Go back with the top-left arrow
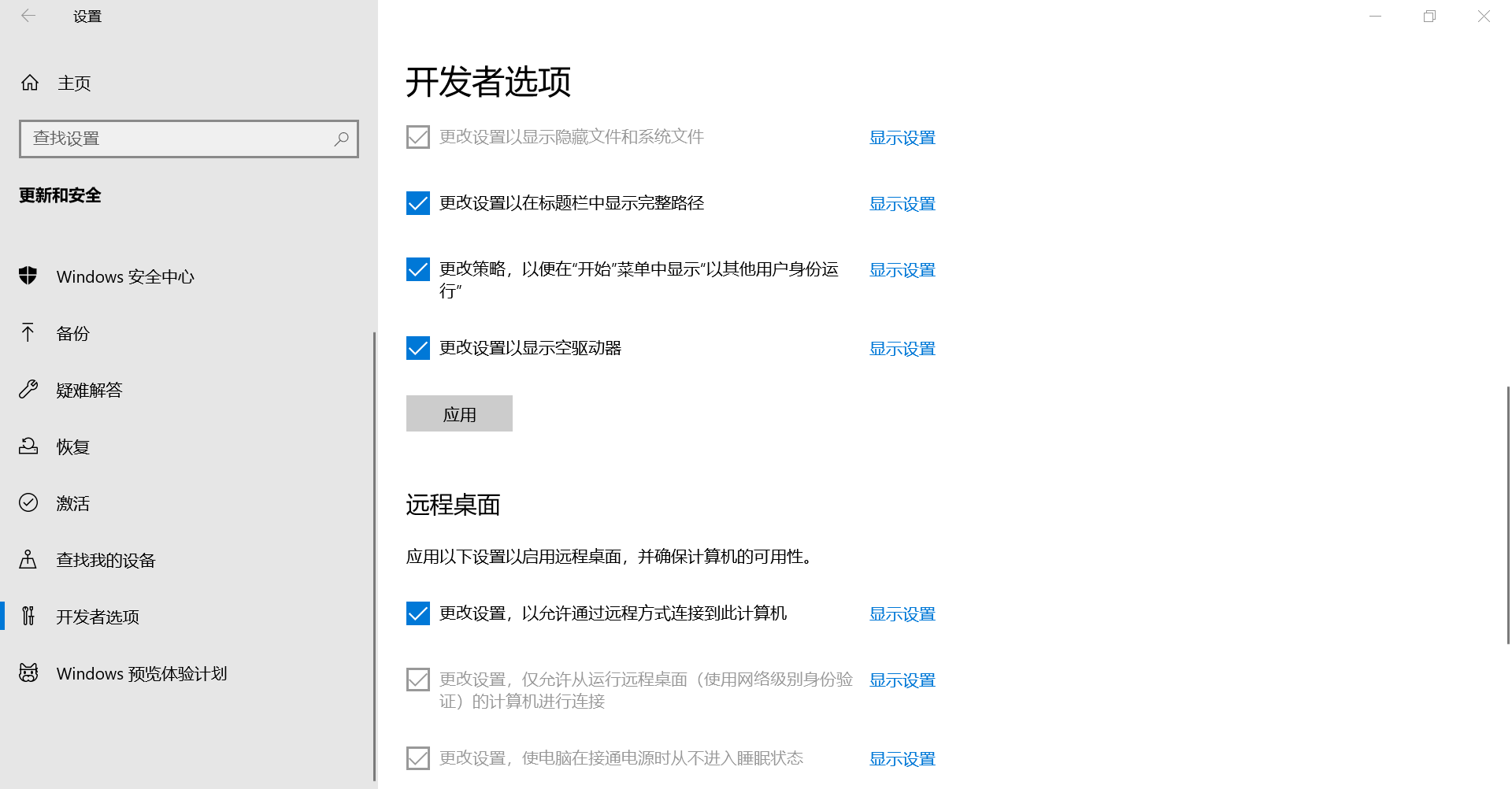Image resolution: width=1512 pixels, height=789 pixels. point(28,16)
